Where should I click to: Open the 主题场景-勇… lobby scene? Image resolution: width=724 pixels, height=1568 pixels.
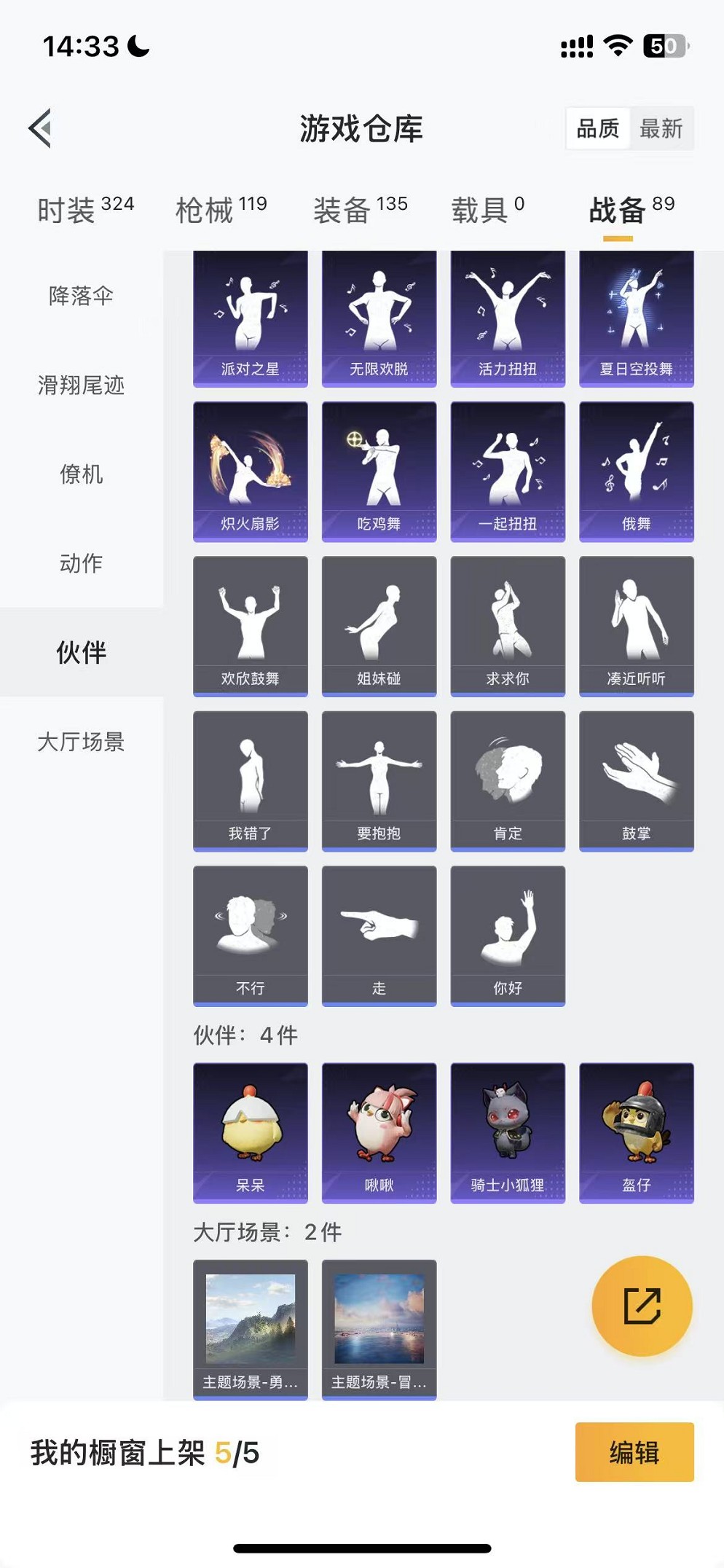250,1329
